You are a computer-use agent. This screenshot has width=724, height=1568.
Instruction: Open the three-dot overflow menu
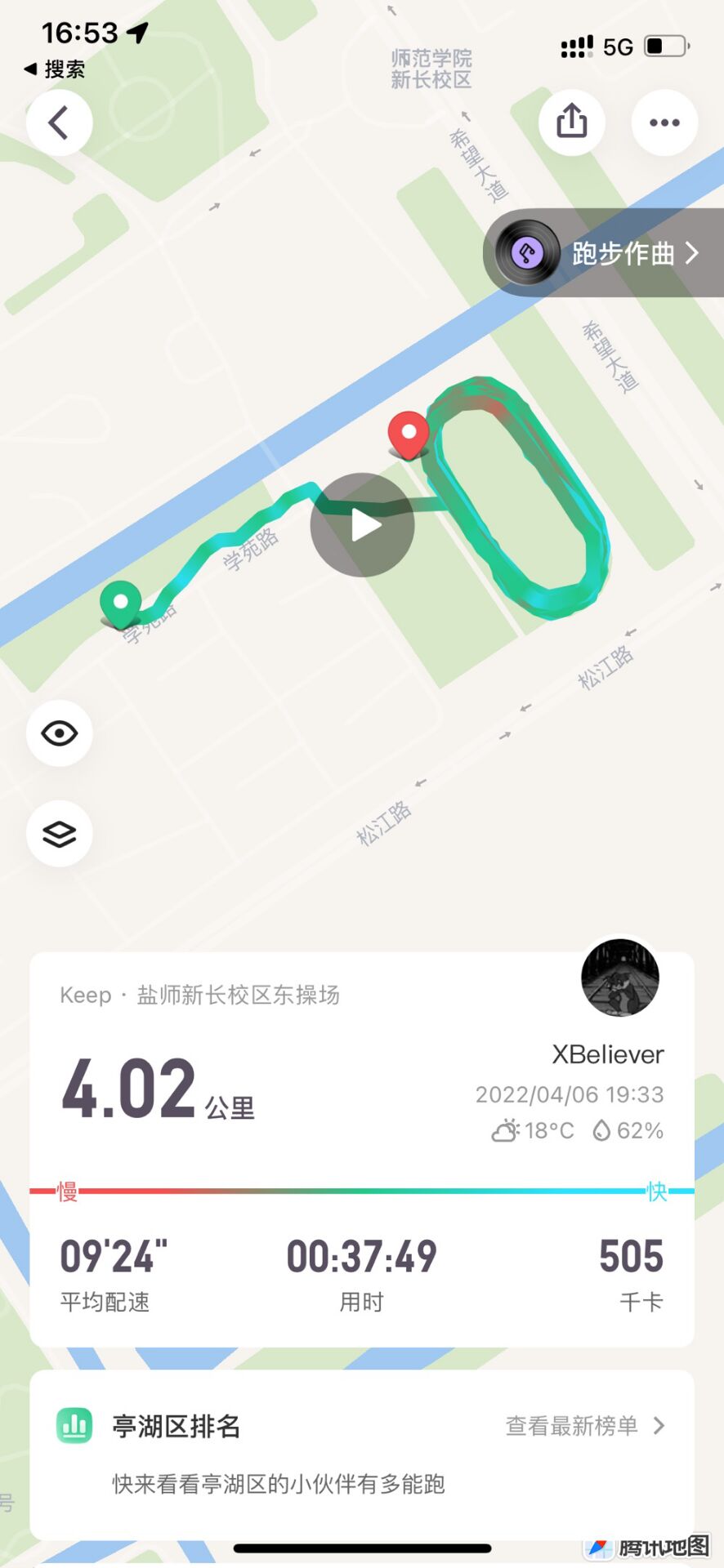[664, 122]
